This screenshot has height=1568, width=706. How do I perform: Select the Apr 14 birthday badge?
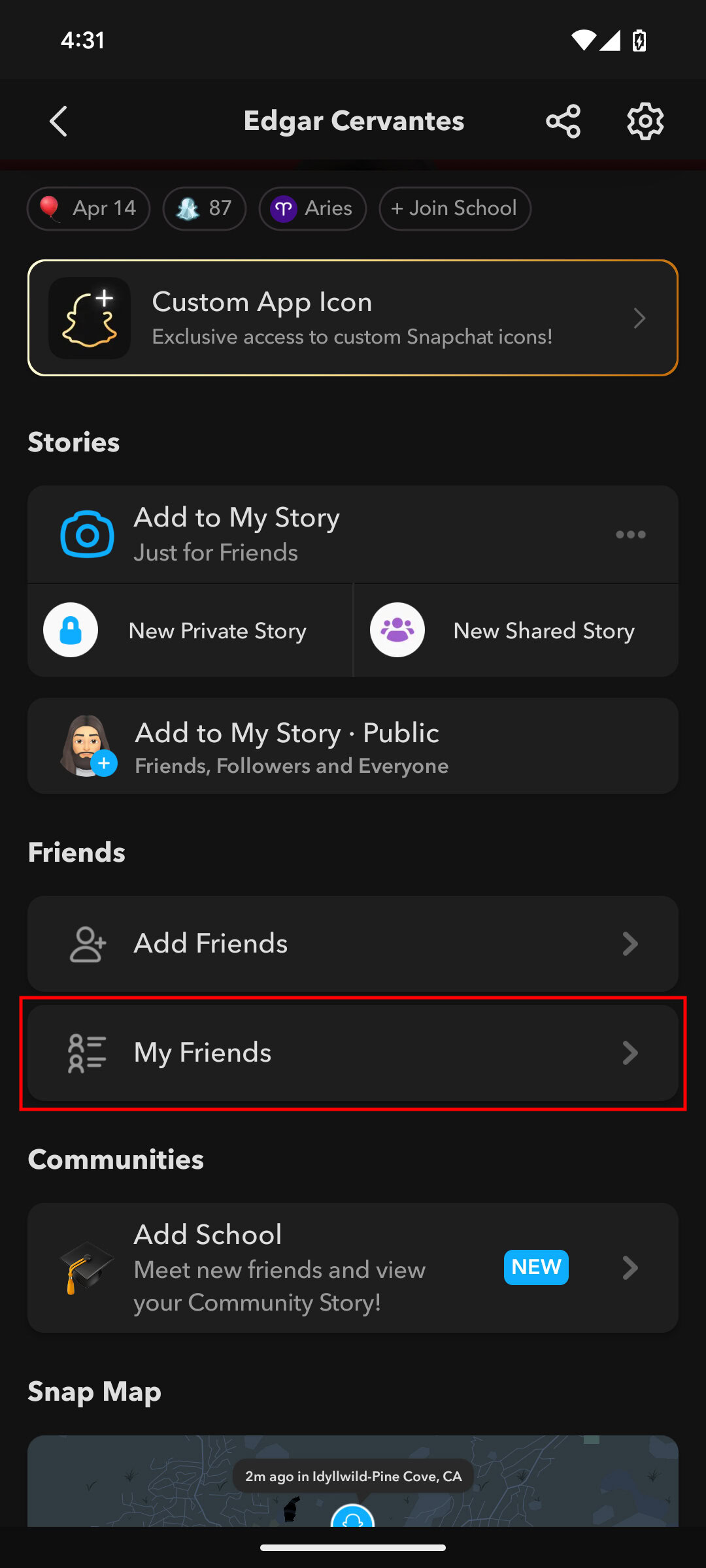pos(88,208)
